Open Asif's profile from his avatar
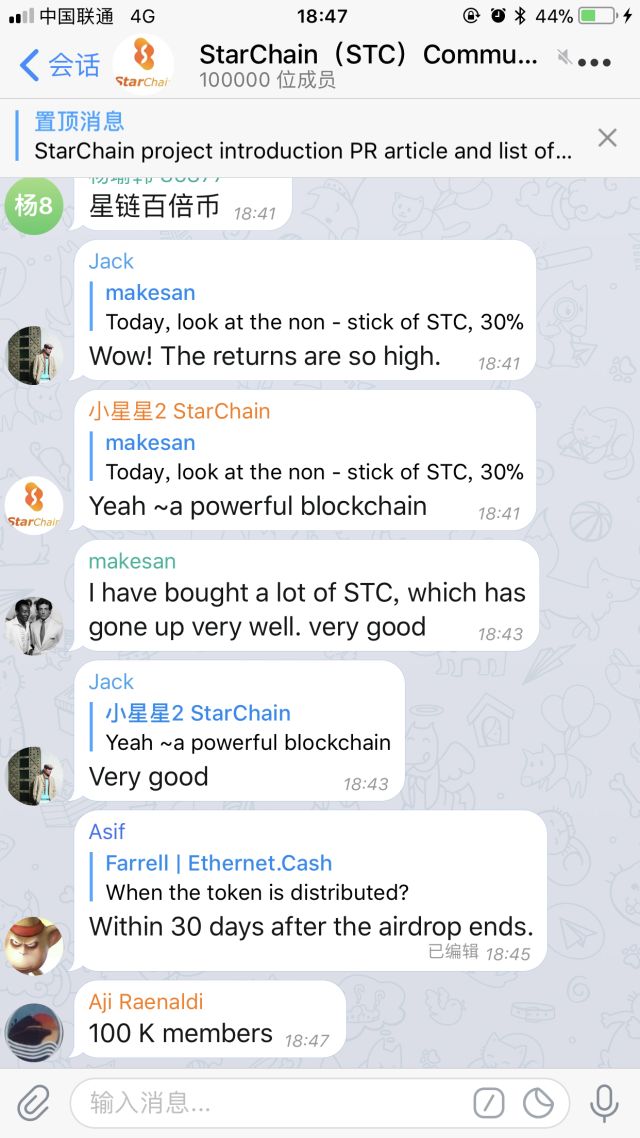The image size is (640, 1138). [x=34, y=945]
